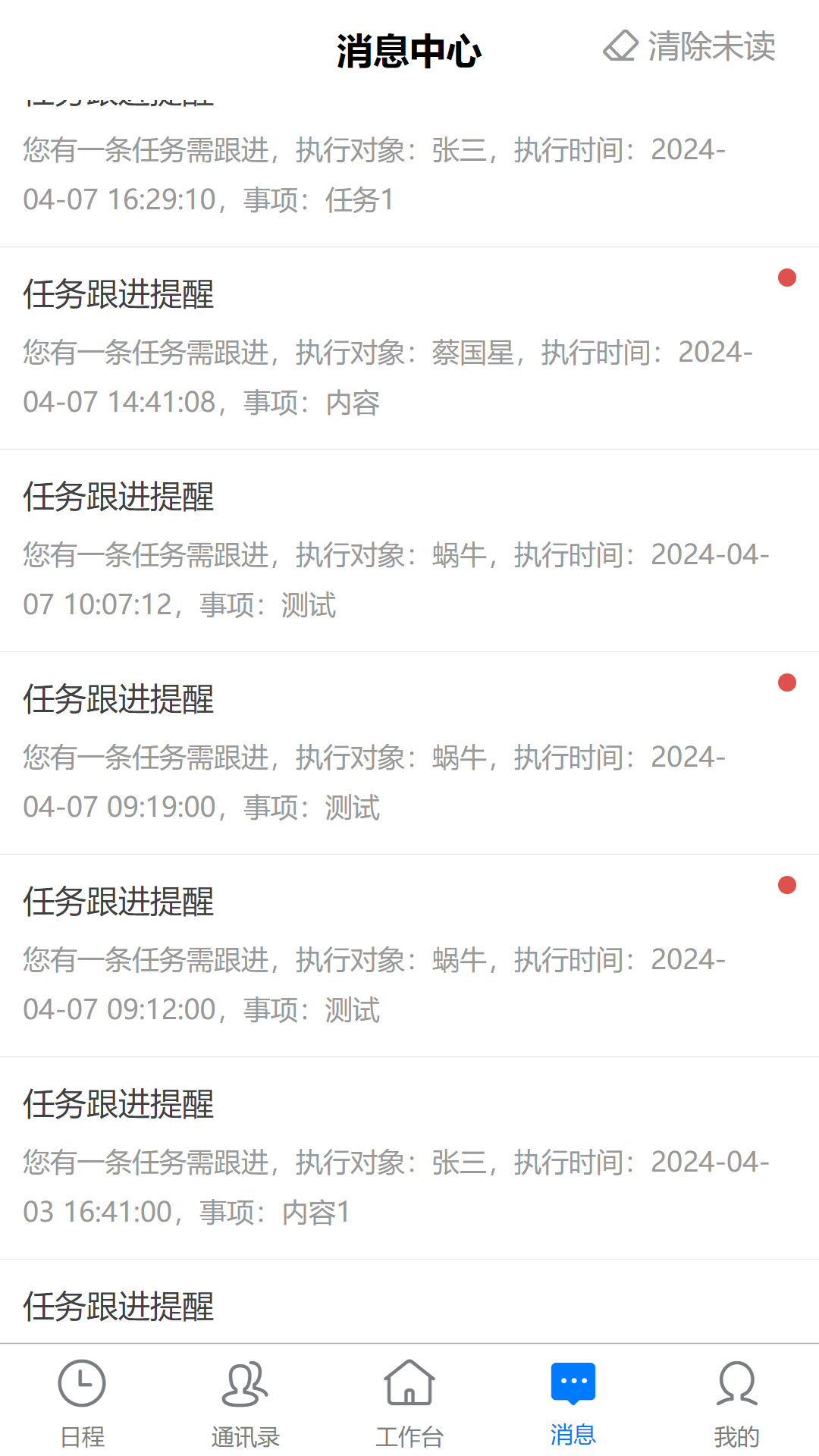
Task: Open the 蜗牛 reminder timed 09:12:00
Action: [x=409, y=955]
